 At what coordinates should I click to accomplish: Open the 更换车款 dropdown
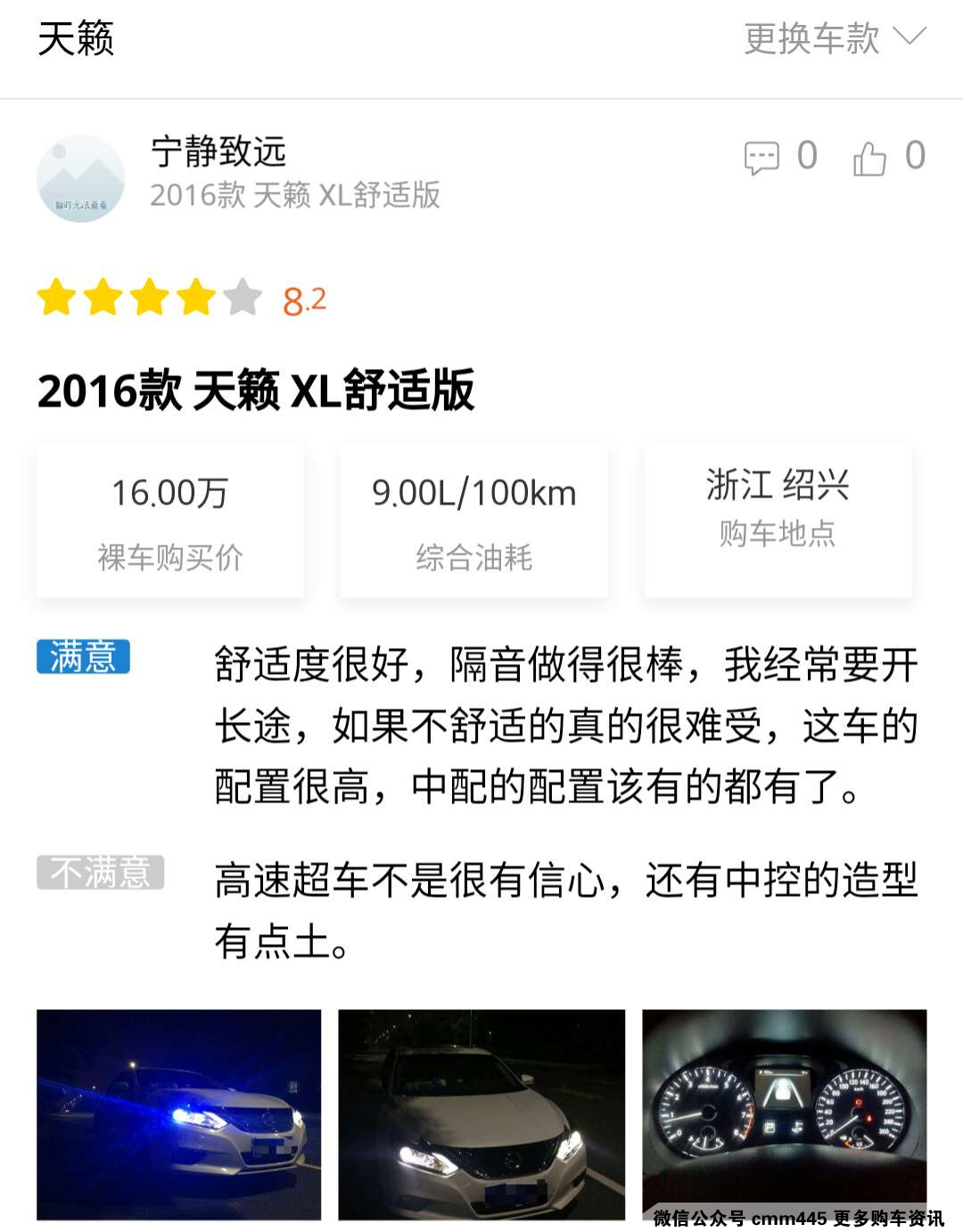pyautogui.click(x=835, y=38)
